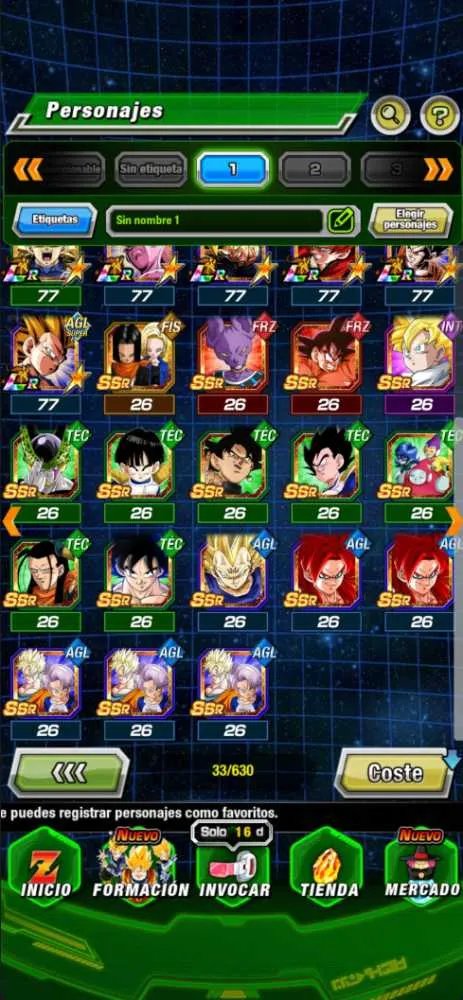
Task: Open the question mark help icon
Action: [439, 115]
